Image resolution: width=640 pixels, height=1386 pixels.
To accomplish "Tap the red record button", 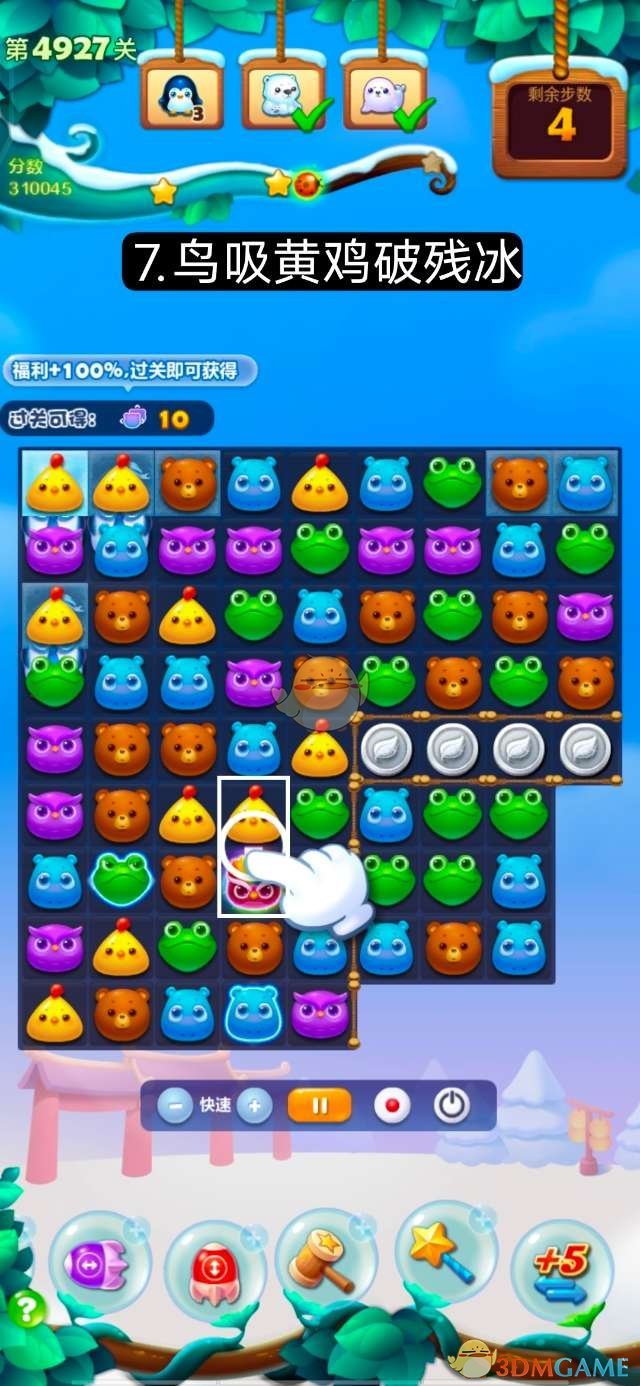I will coord(392,1106).
